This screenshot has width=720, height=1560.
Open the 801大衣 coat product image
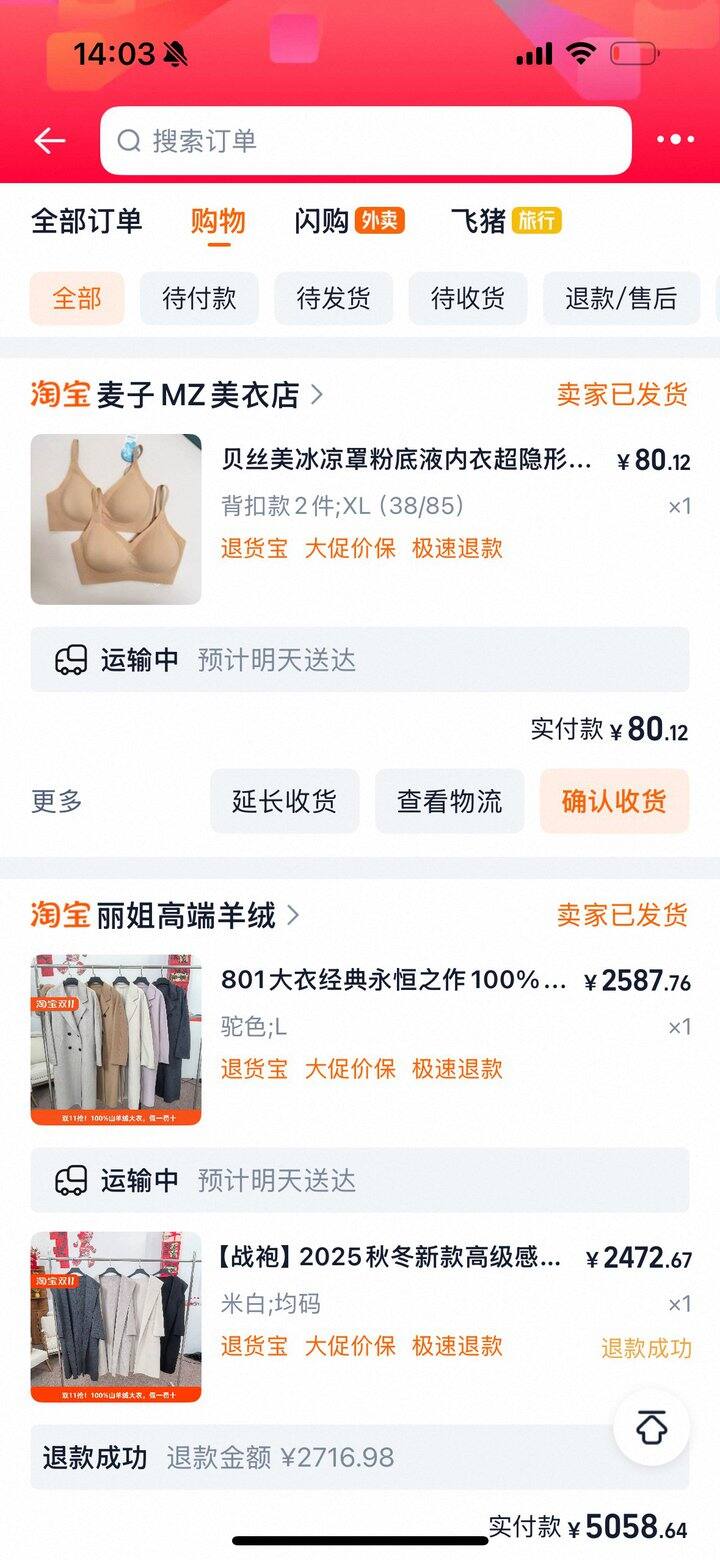[x=116, y=1040]
